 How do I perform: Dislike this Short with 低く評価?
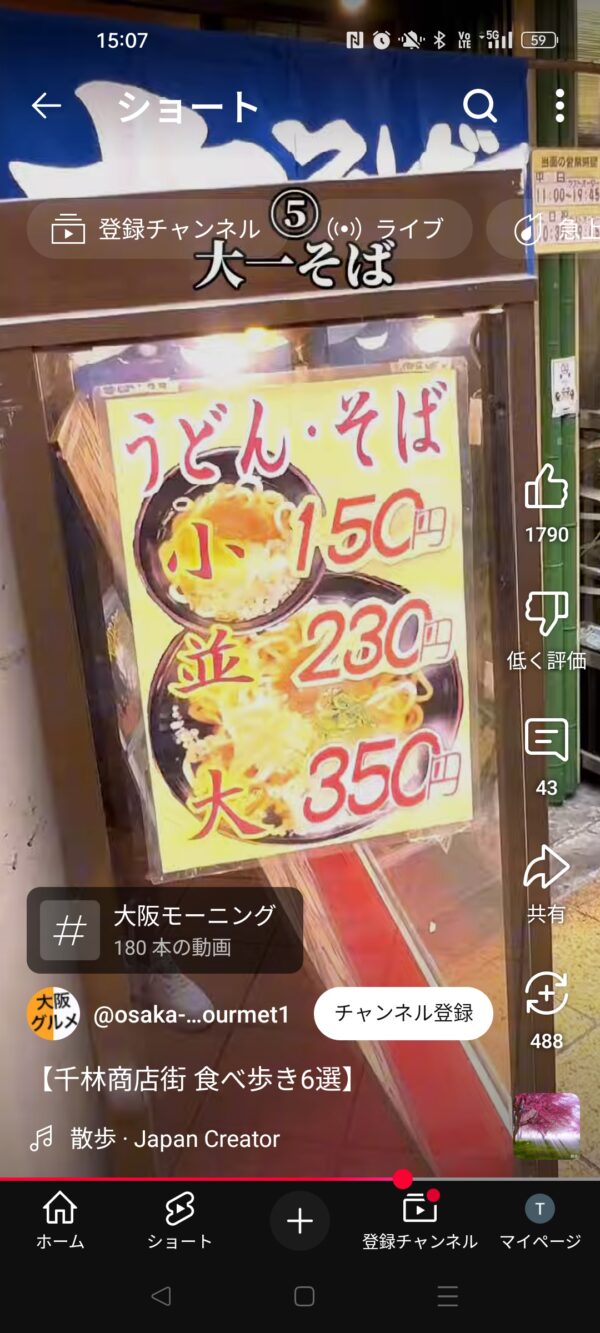click(546, 615)
